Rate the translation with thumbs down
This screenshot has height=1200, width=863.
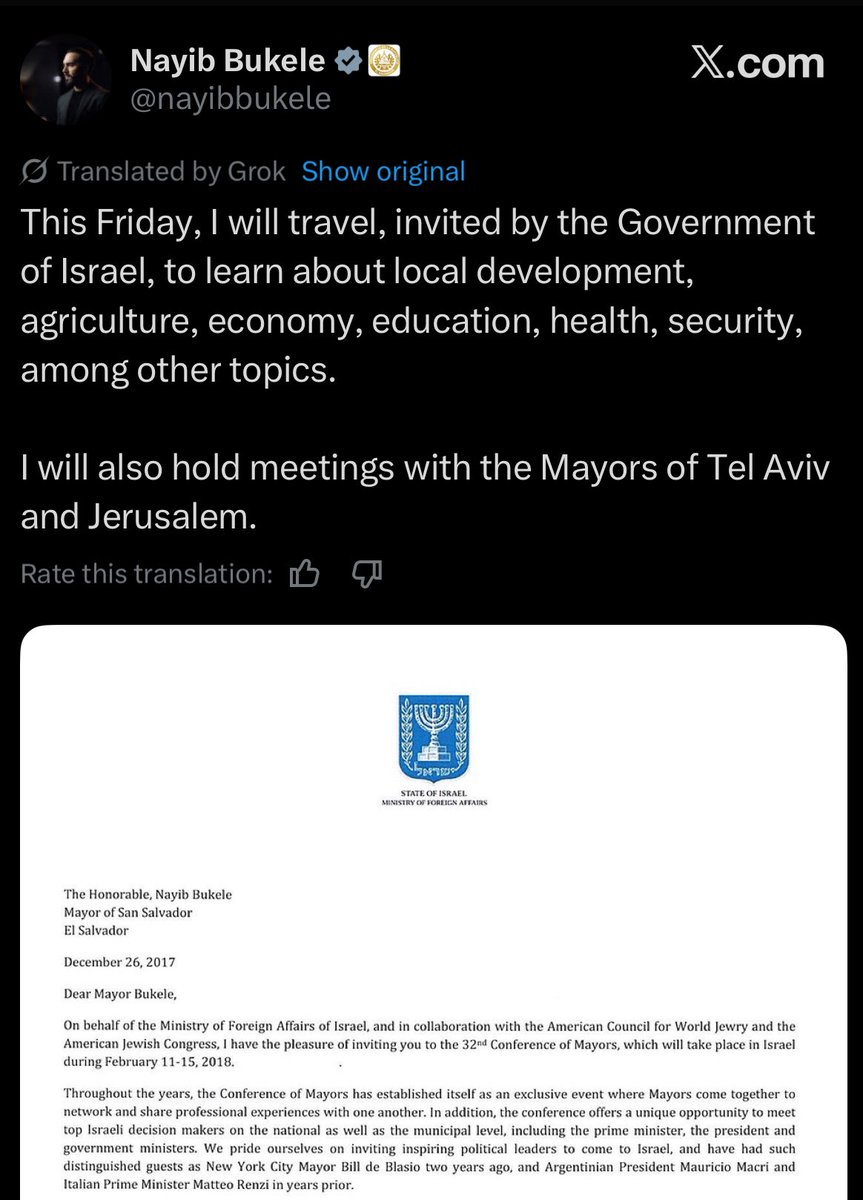[367, 574]
